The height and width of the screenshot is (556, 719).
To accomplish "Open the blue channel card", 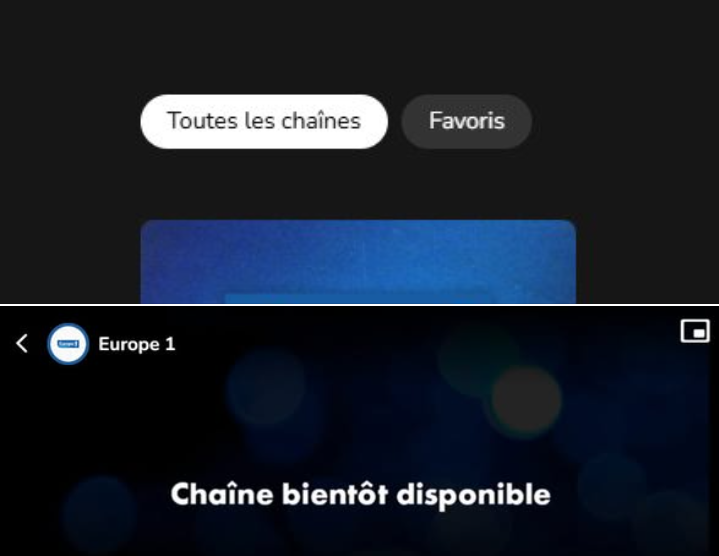I will tap(358, 261).
